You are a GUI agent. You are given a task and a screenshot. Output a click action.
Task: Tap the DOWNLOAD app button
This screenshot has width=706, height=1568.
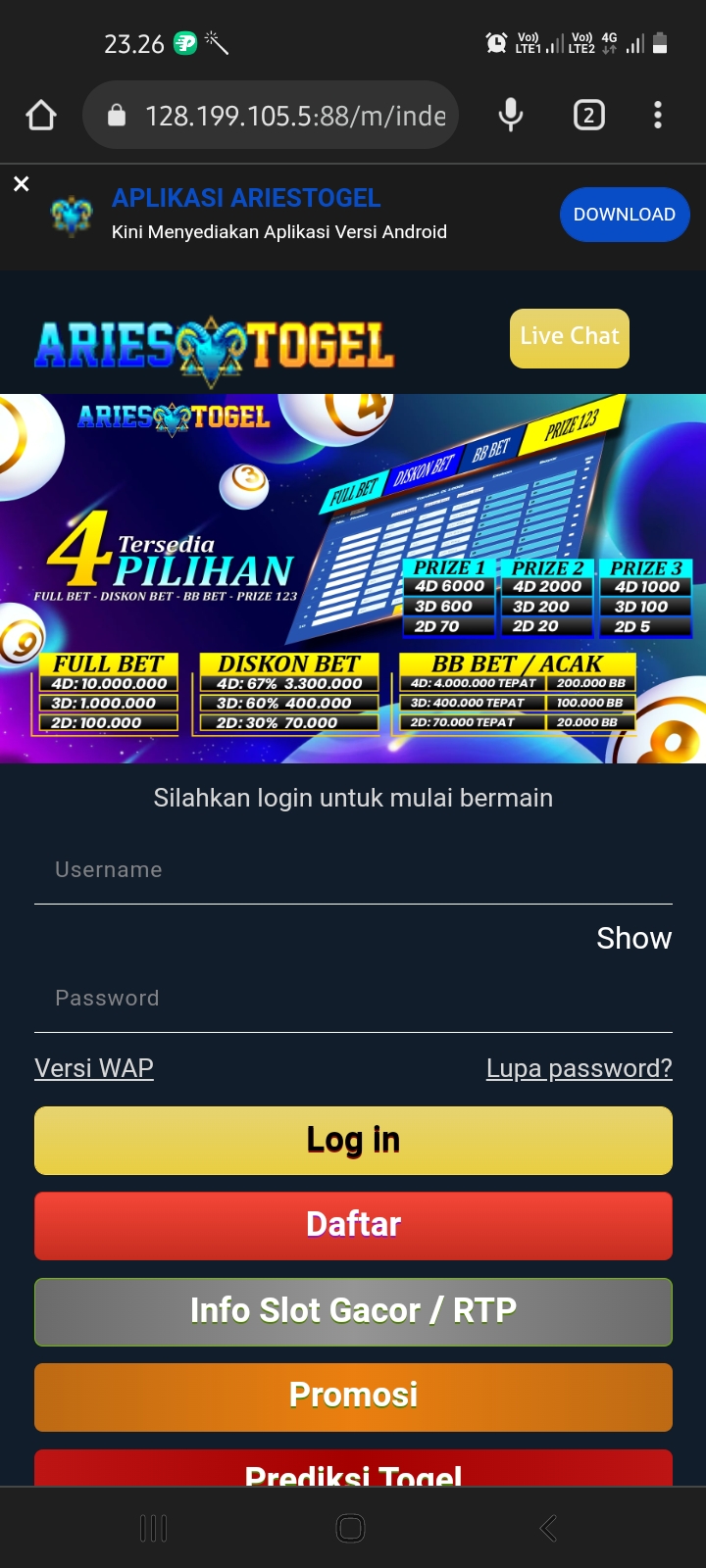click(x=624, y=215)
